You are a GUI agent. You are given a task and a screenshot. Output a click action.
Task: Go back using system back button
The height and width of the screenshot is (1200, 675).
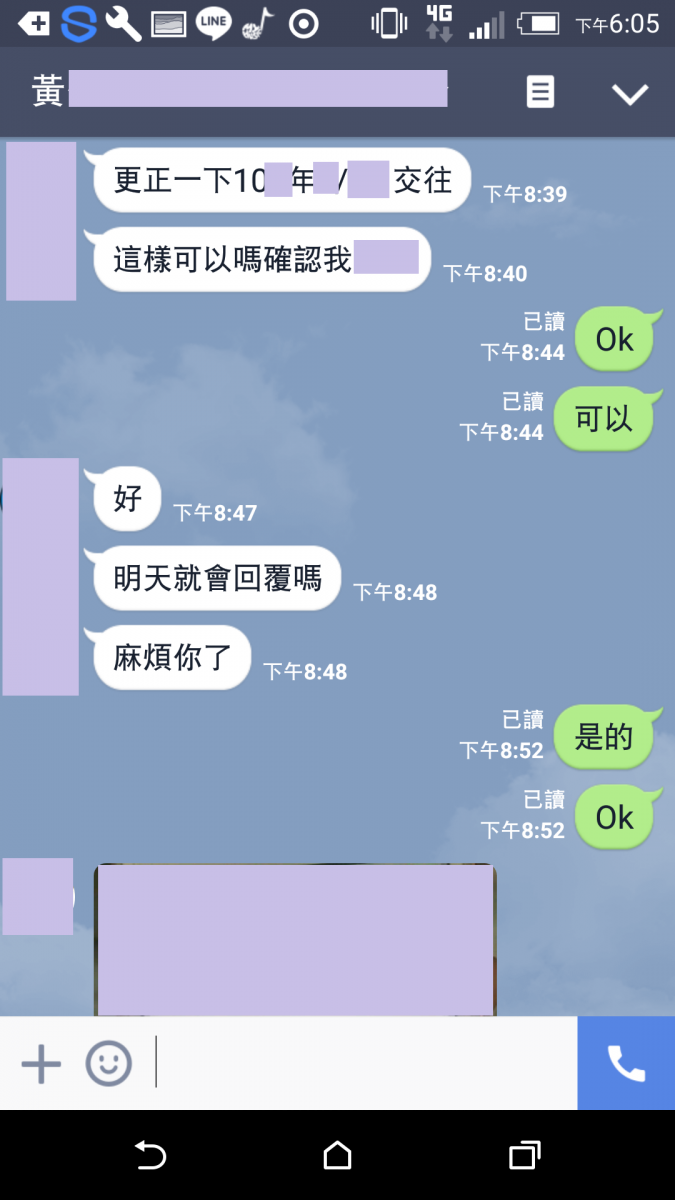pyautogui.click(x=150, y=1156)
